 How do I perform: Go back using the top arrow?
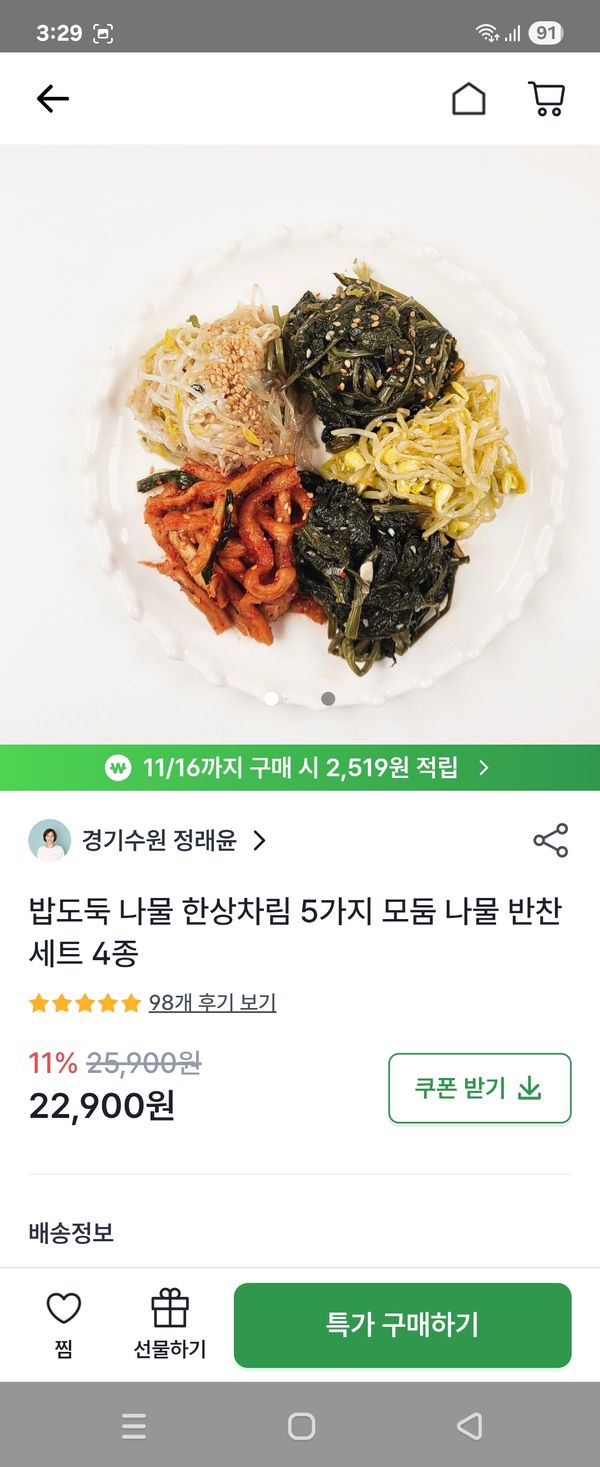pos(52,98)
